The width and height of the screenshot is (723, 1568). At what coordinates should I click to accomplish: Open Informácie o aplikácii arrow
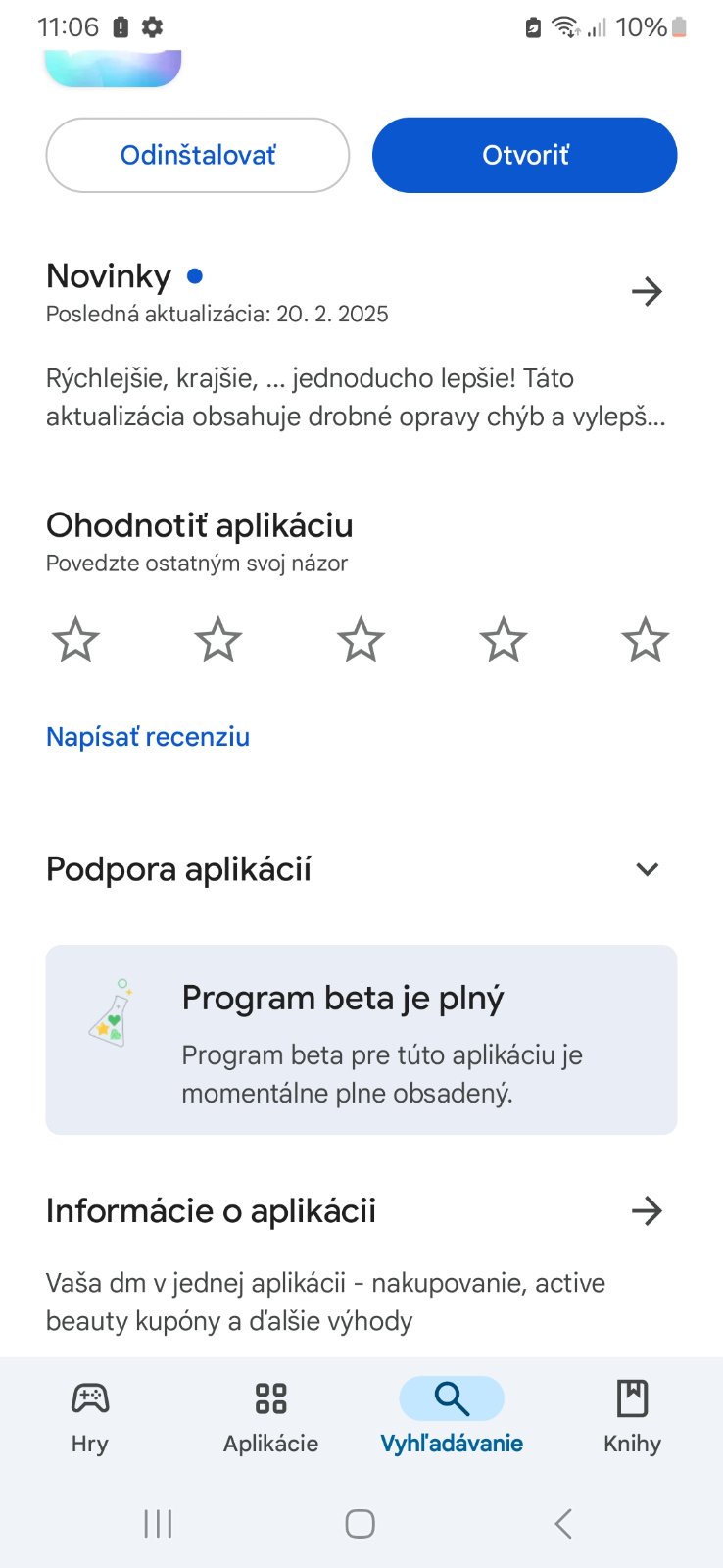pyautogui.click(x=647, y=1211)
